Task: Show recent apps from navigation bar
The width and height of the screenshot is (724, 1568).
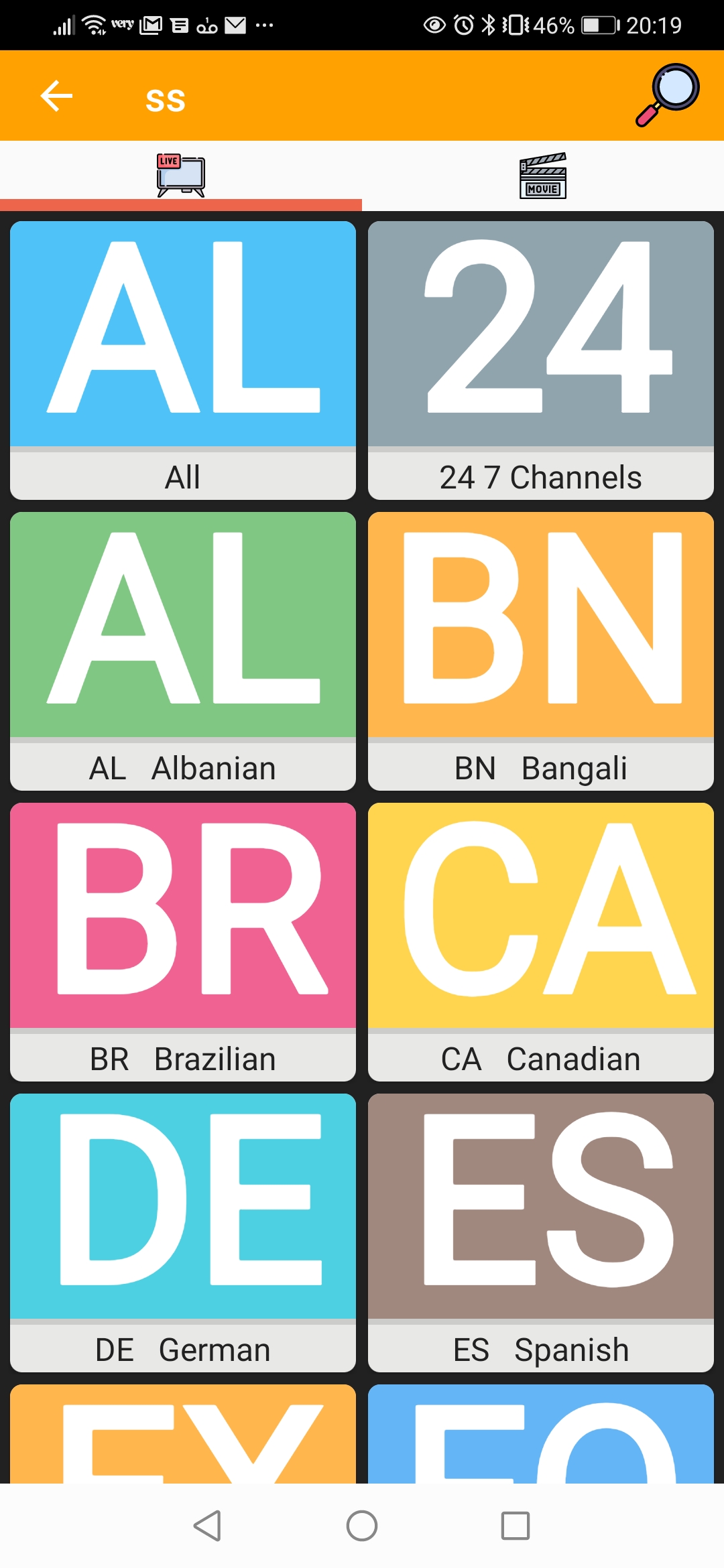Action: (516, 1526)
